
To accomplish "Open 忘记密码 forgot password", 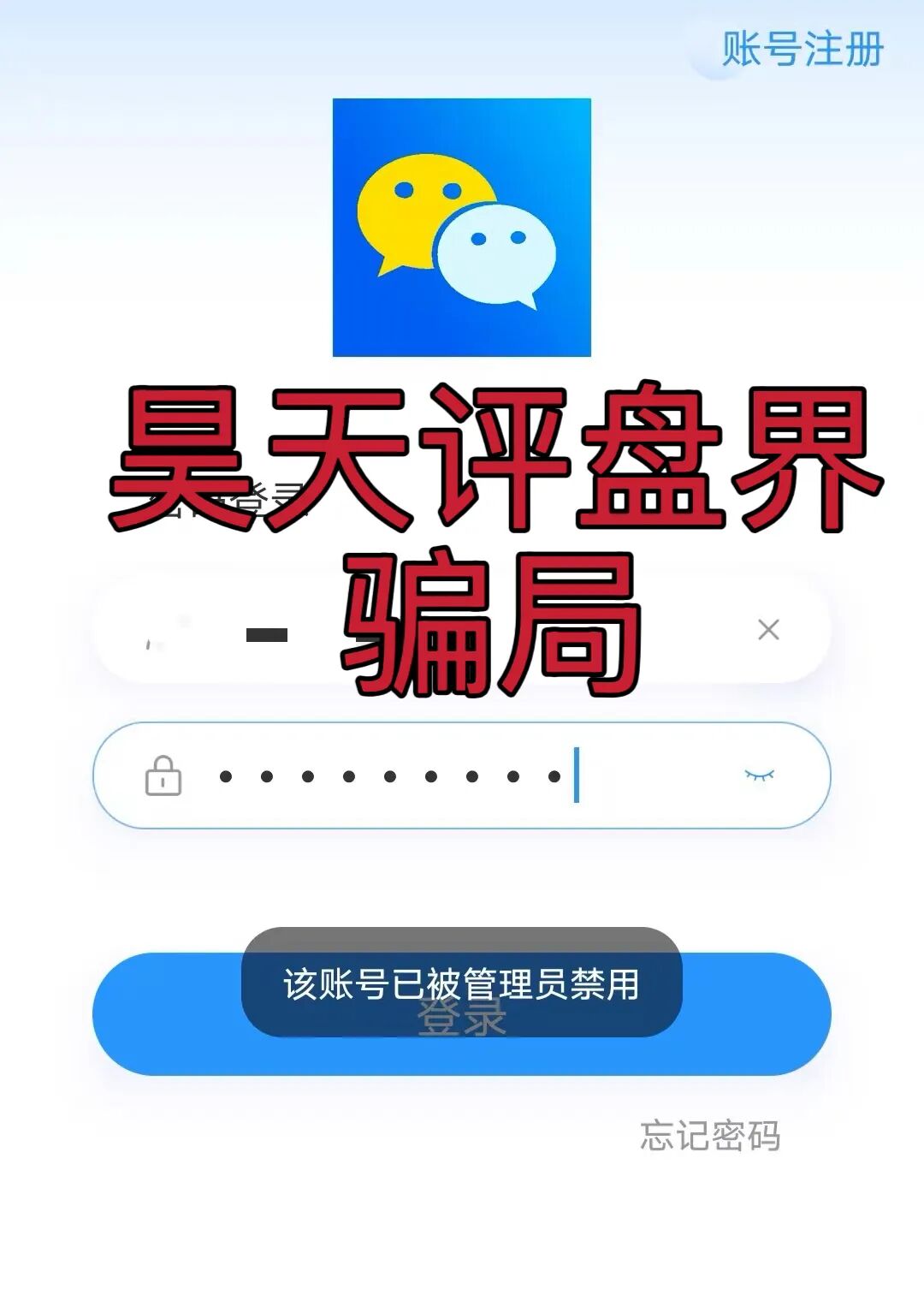I will coord(710,1136).
